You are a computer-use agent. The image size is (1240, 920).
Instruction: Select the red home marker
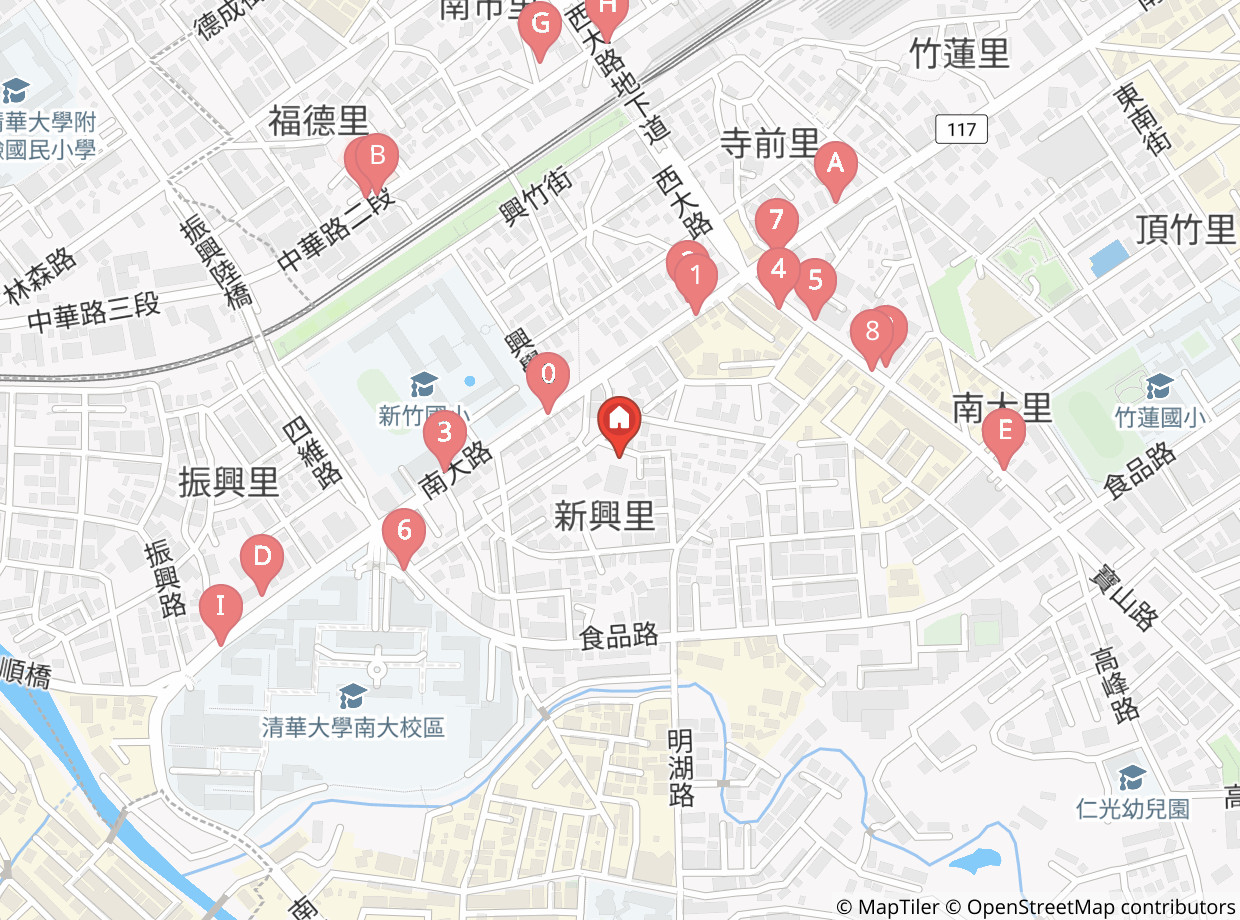tap(620, 424)
